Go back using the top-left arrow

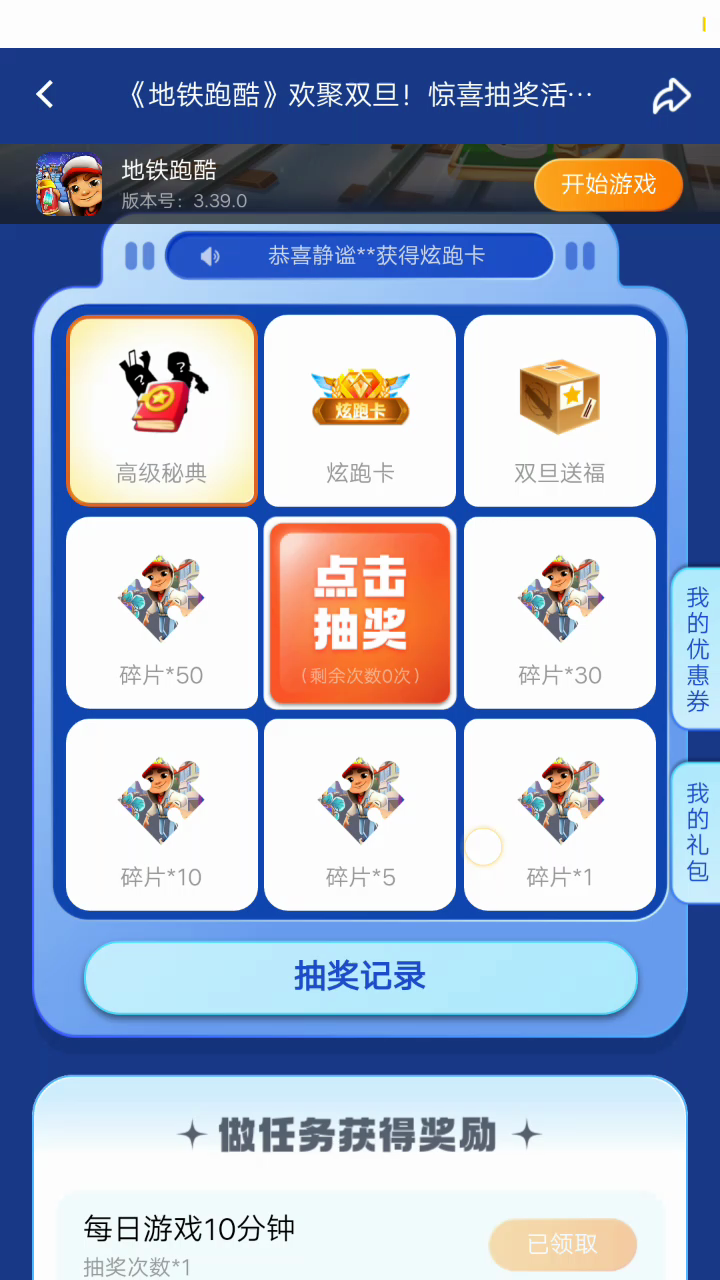pos(44,95)
